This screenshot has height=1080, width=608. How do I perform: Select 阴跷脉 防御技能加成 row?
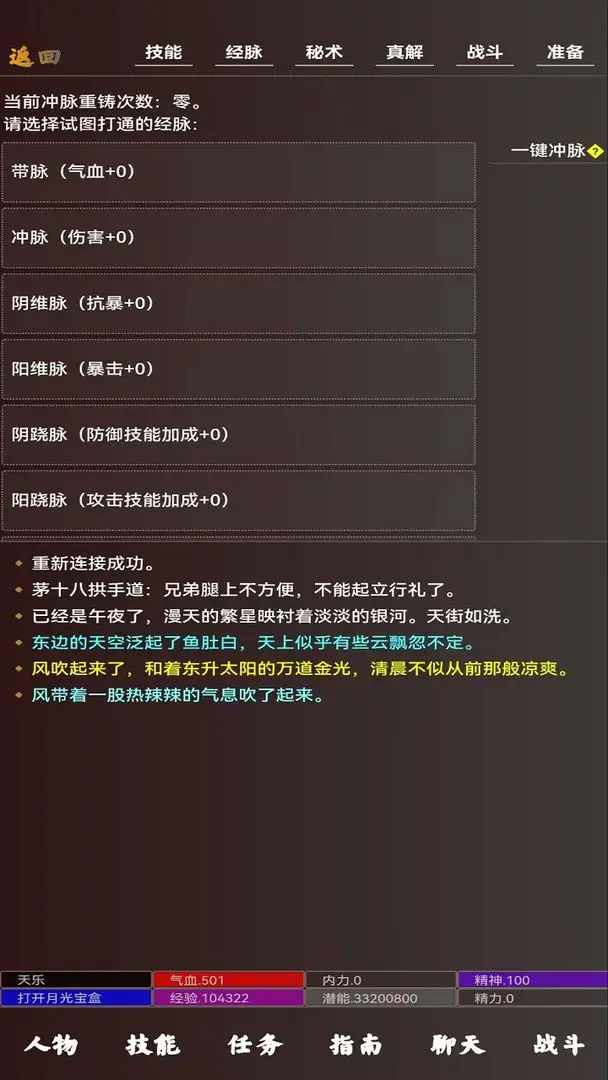click(238, 435)
